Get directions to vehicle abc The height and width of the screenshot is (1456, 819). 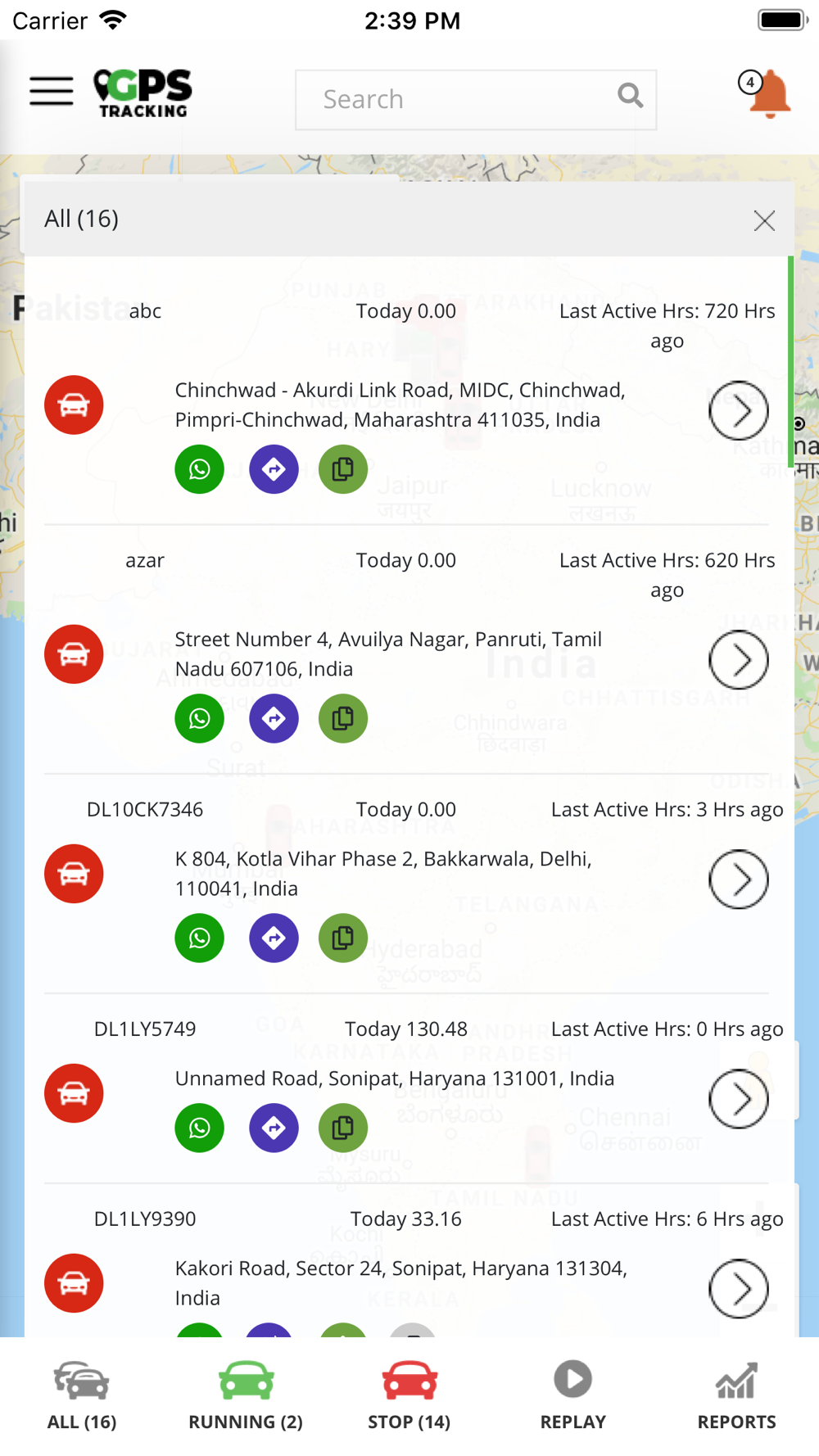274,469
